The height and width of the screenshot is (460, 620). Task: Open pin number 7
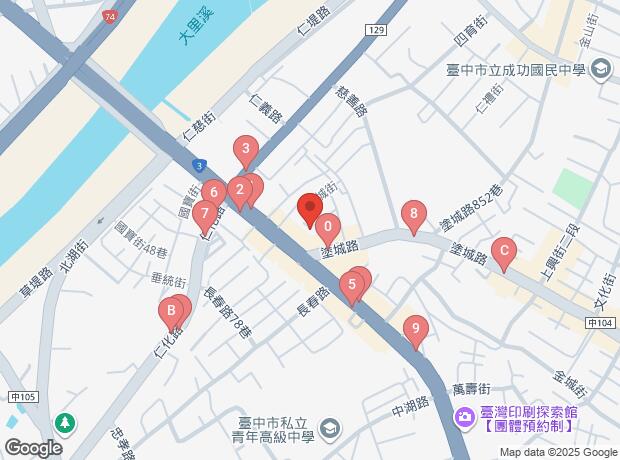point(205,212)
